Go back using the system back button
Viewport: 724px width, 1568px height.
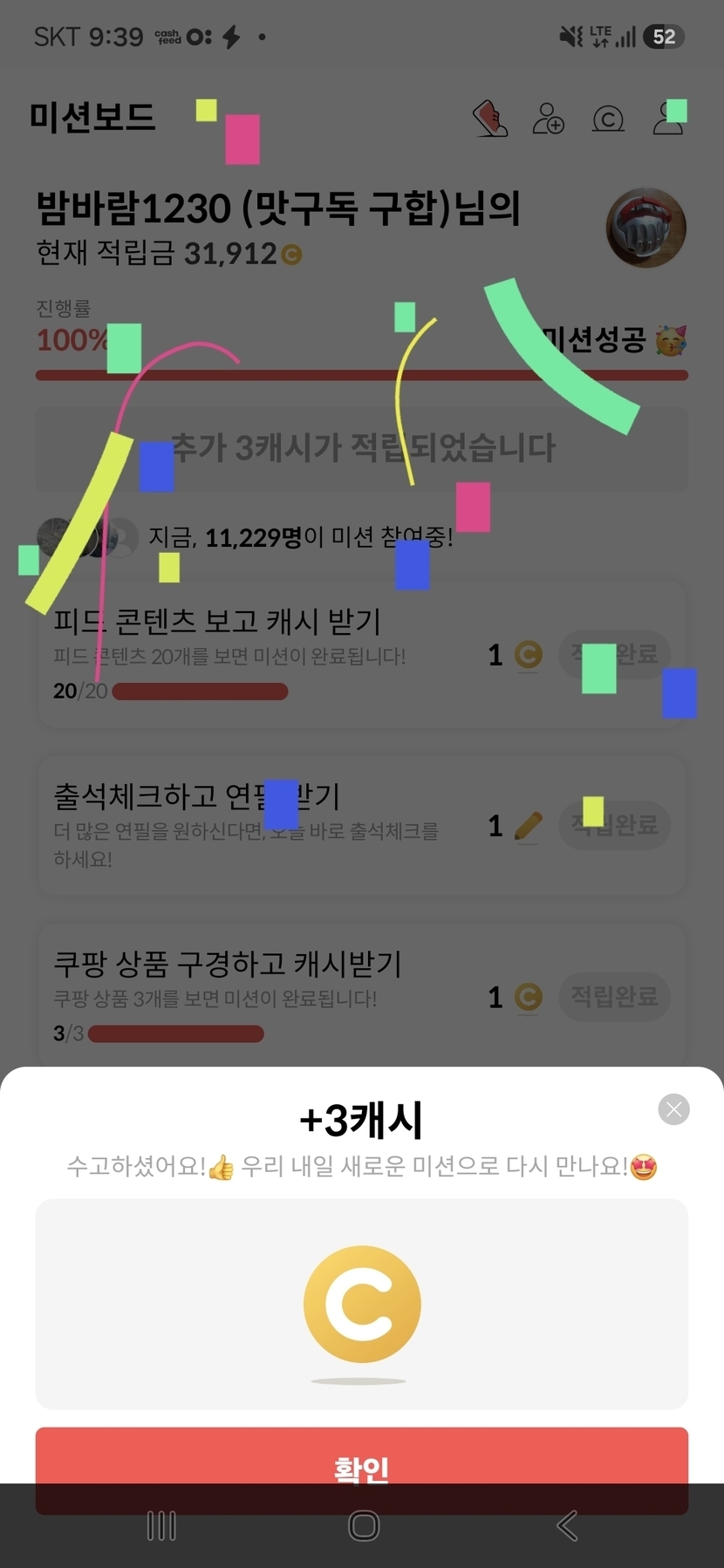pos(567,1526)
